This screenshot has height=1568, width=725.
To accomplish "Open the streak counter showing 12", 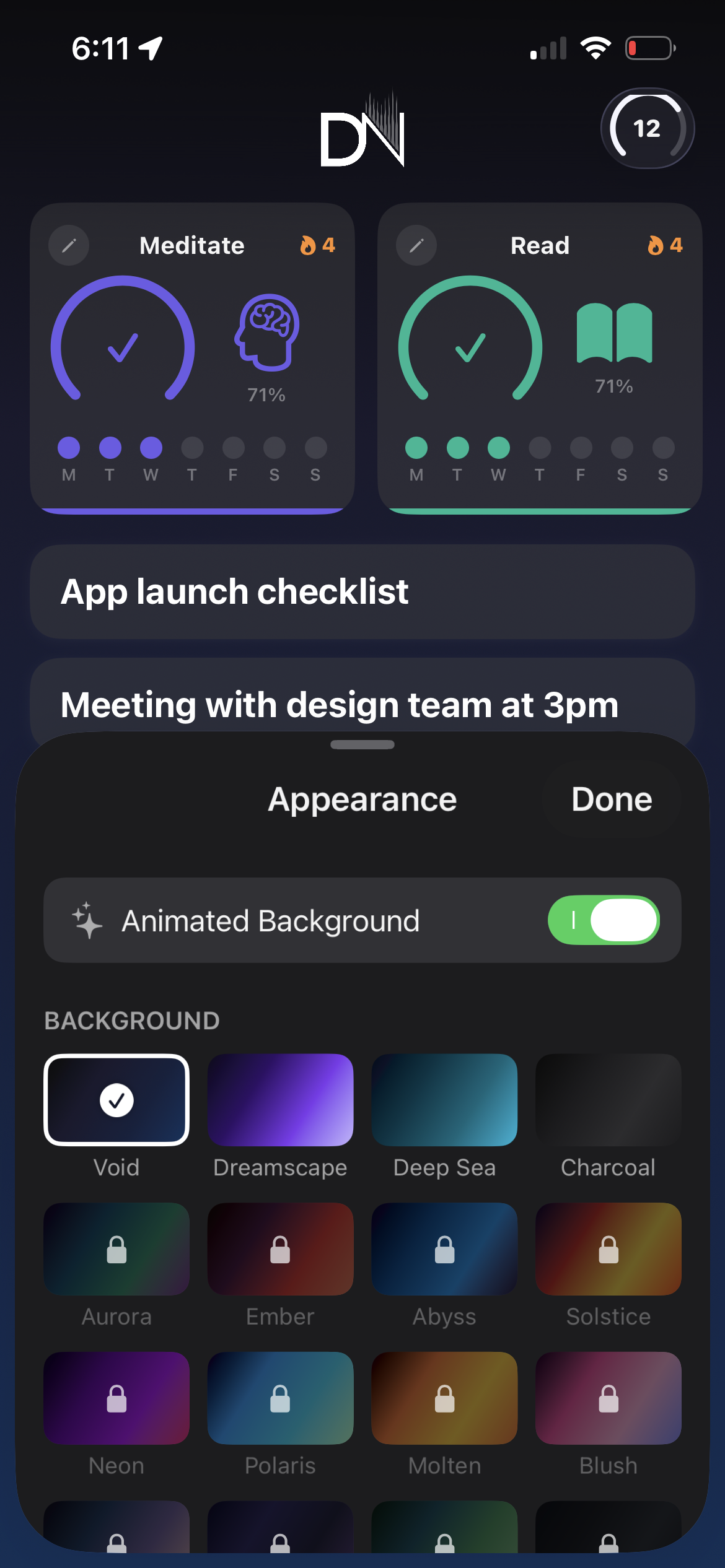I will [647, 129].
